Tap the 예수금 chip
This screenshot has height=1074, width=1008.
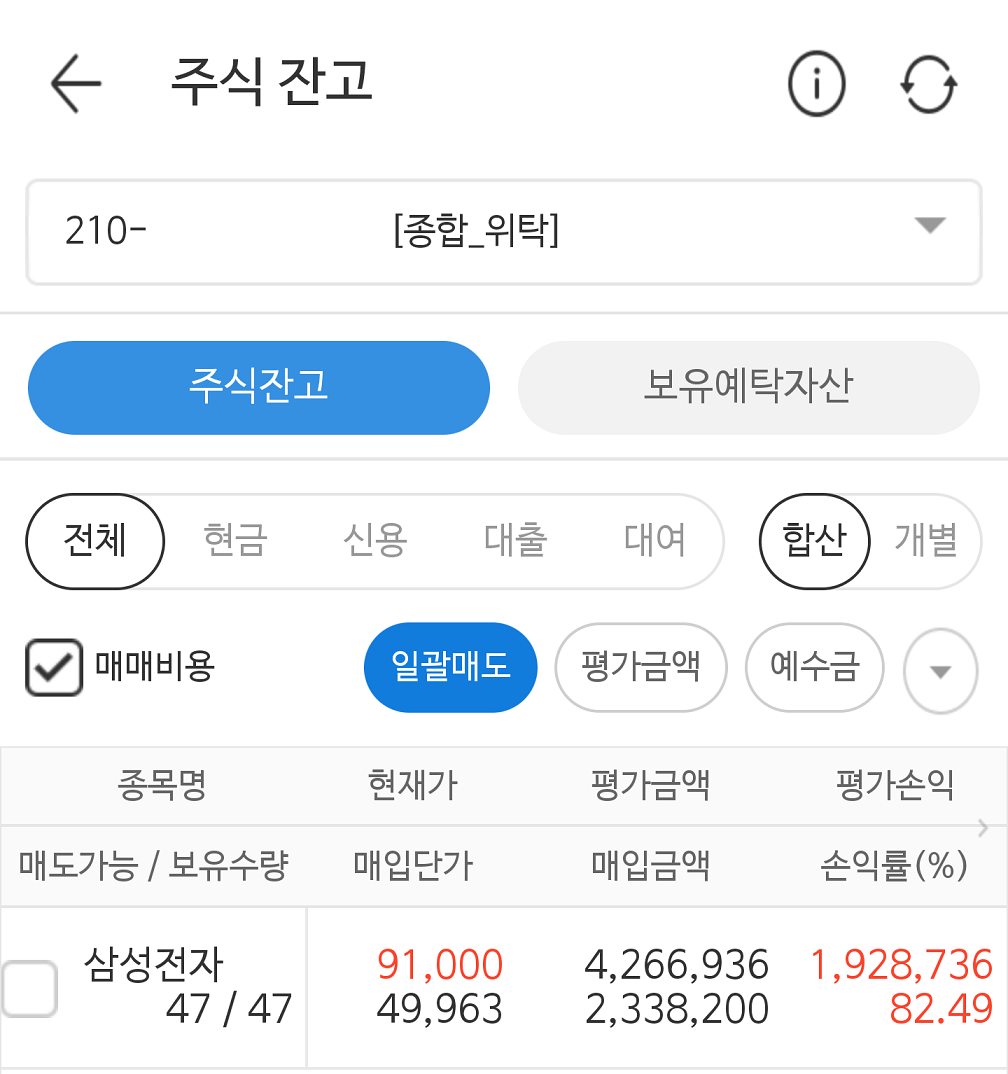[814, 667]
